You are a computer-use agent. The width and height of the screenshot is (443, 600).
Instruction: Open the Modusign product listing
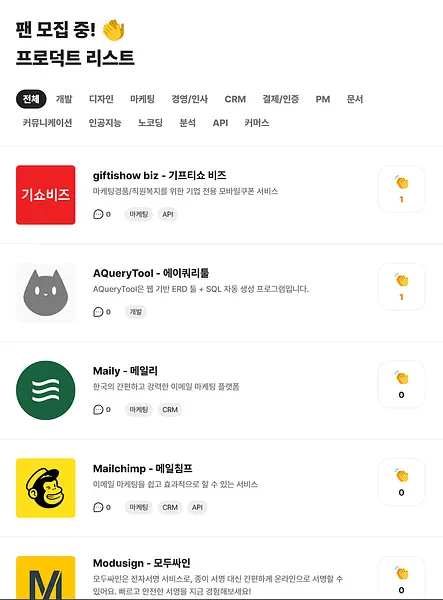[x=142, y=563]
